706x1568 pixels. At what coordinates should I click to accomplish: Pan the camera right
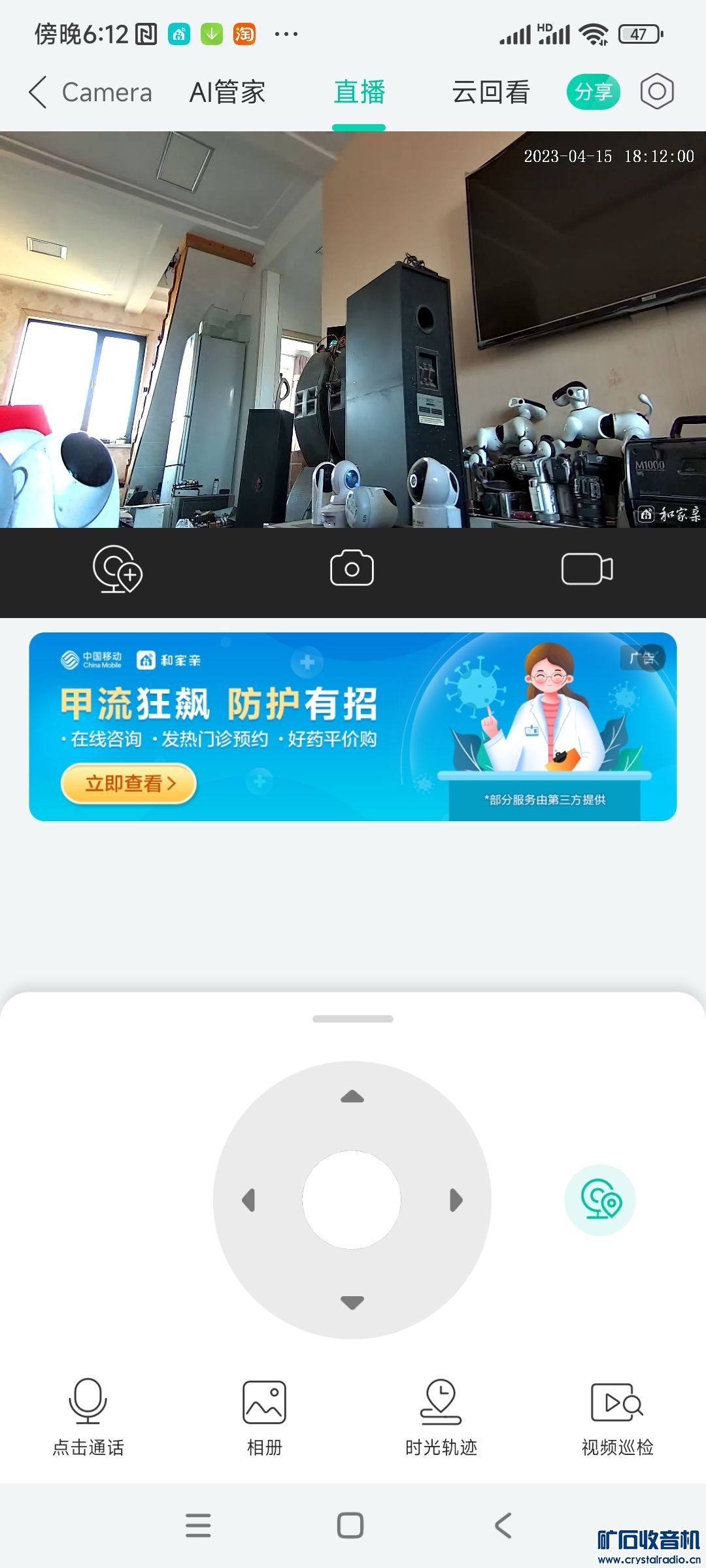[x=456, y=1200]
